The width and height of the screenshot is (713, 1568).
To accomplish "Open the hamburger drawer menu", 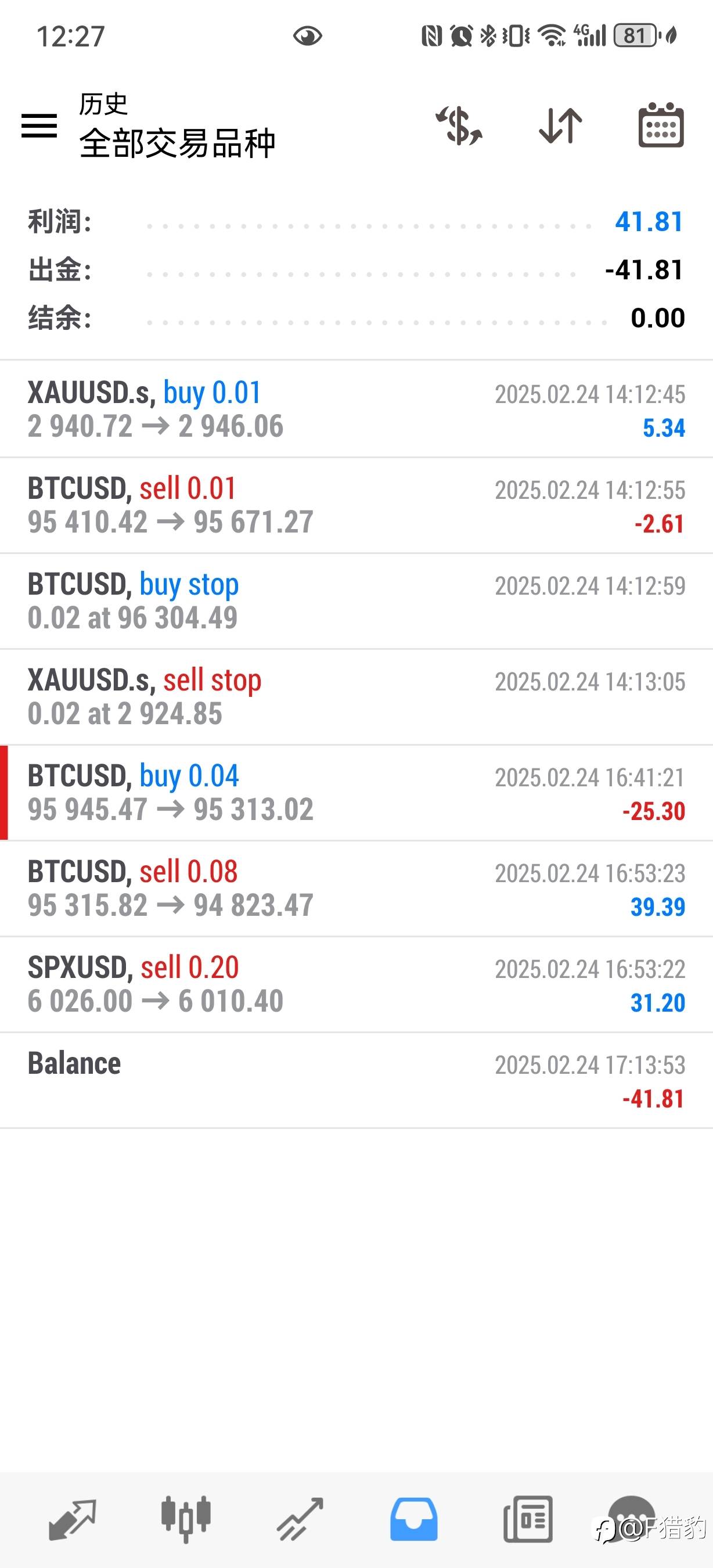I will pos(39,125).
